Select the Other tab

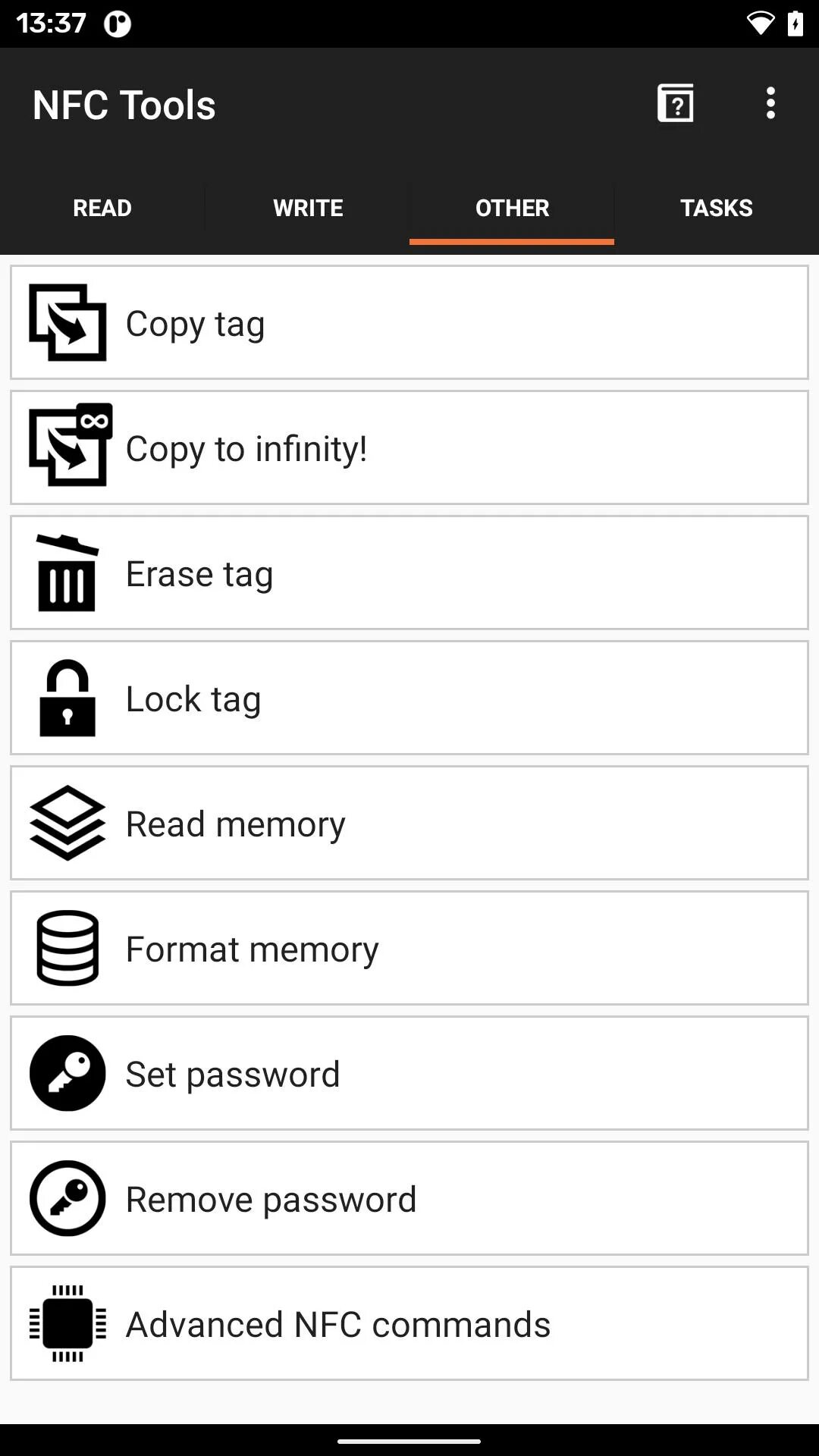click(512, 208)
